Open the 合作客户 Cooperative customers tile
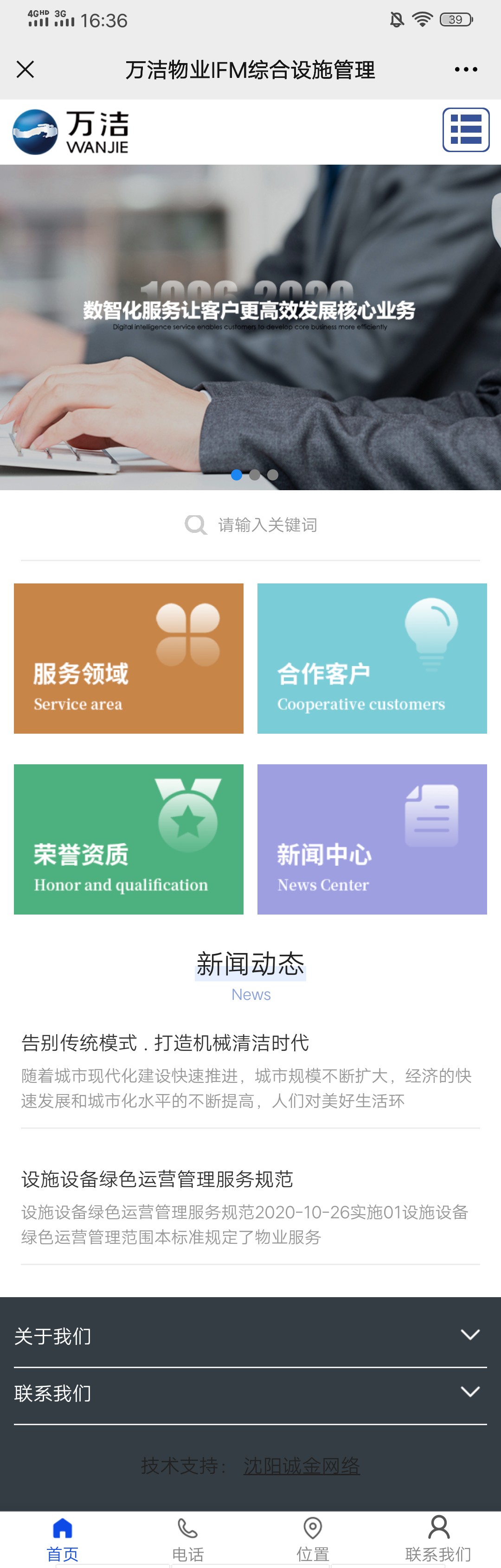The width and height of the screenshot is (501, 1568). click(372, 658)
